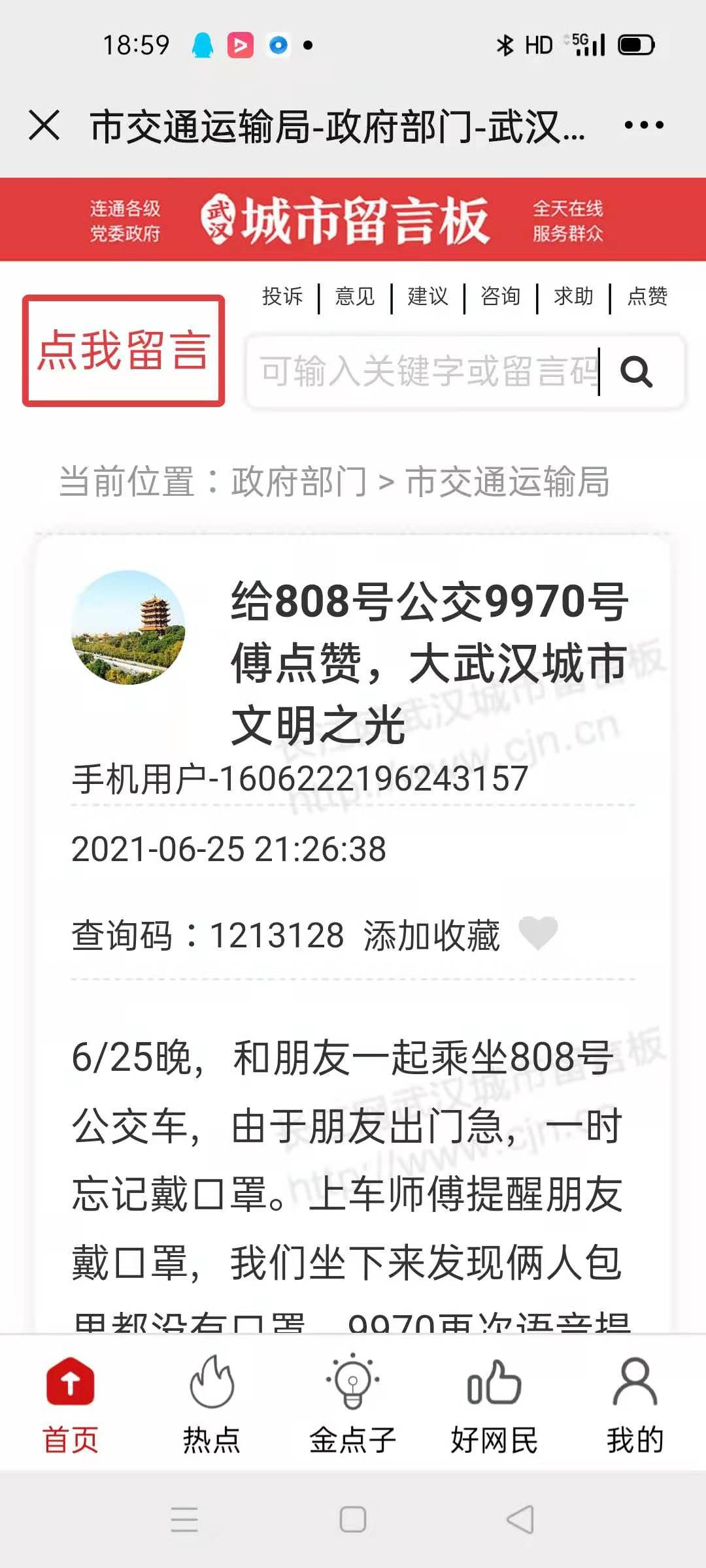Select the 咨询 category link
Viewport: 706px width, 1568px height.
point(501,297)
